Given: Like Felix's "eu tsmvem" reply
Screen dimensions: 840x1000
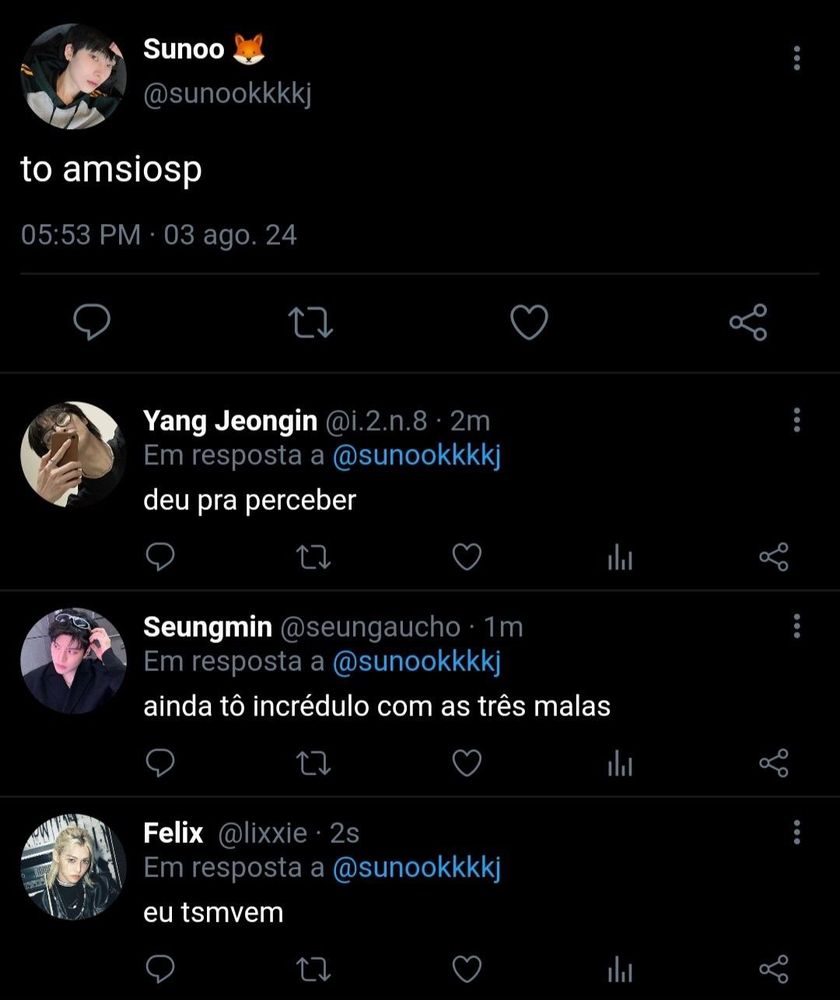Looking at the screenshot, I should (467, 968).
